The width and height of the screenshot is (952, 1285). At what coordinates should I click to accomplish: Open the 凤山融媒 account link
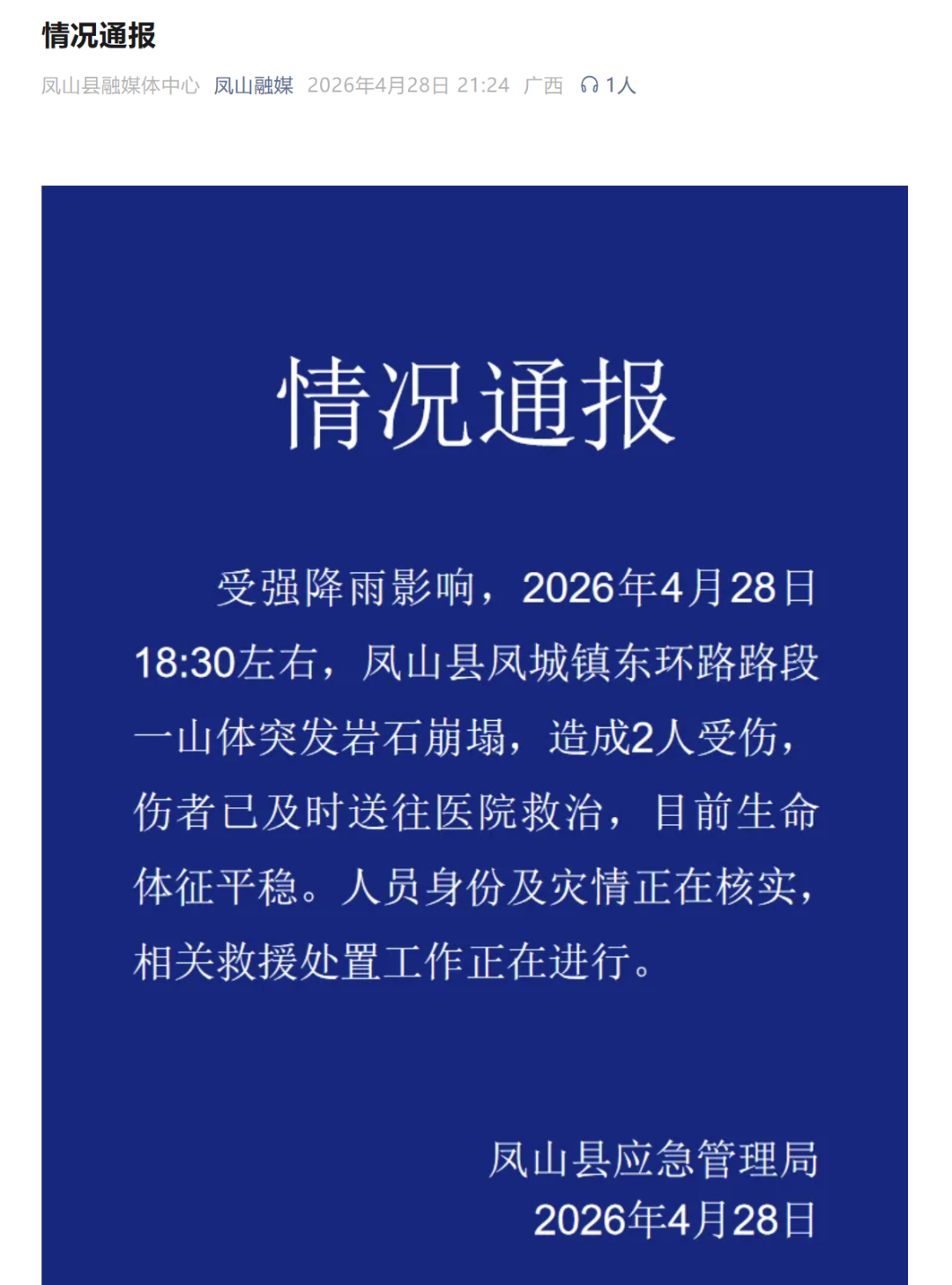[253, 85]
